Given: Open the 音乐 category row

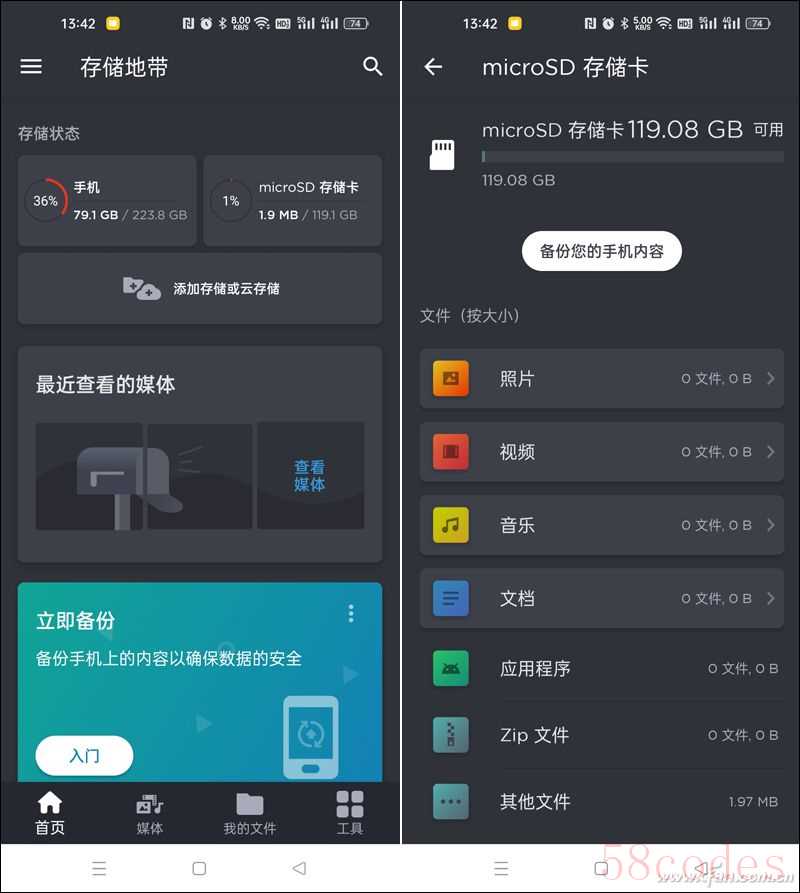Looking at the screenshot, I should [x=601, y=525].
